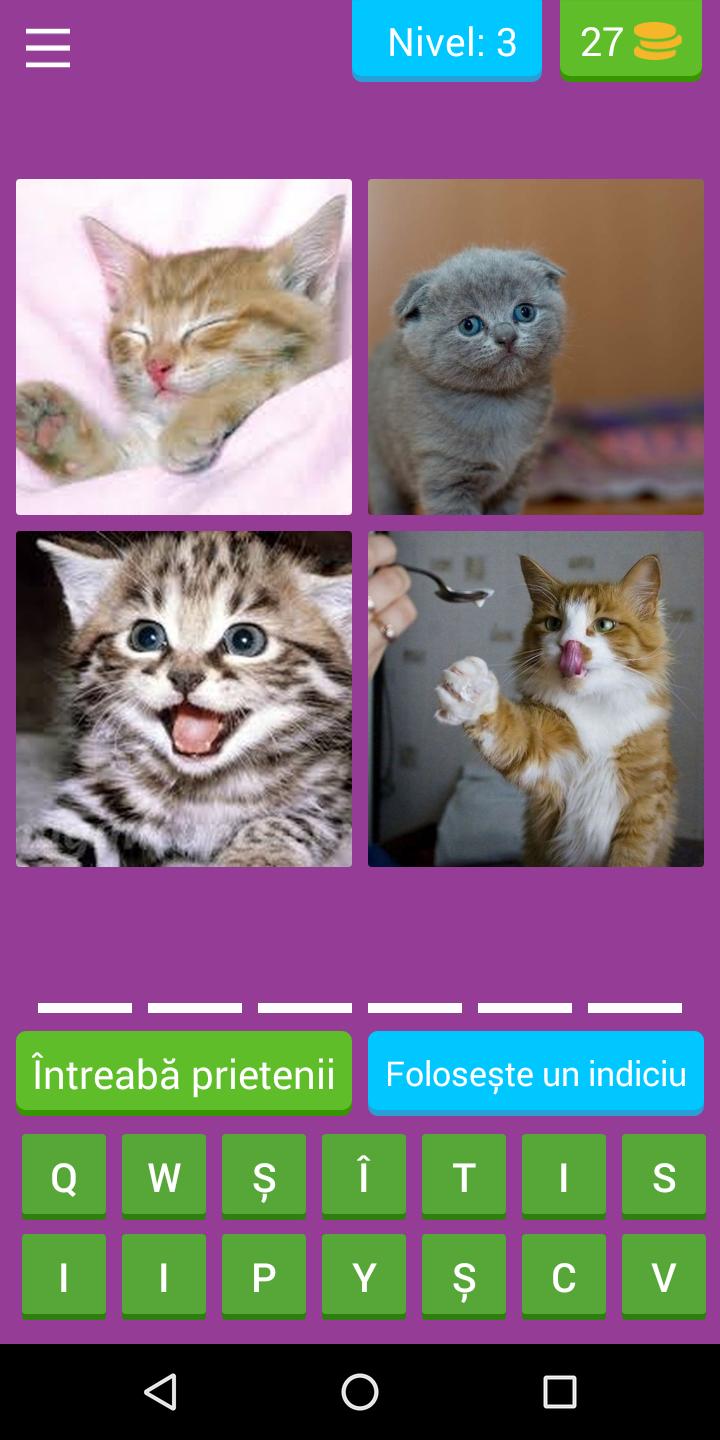Enlarge the gray folded-ear kitten picture

point(536,347)
